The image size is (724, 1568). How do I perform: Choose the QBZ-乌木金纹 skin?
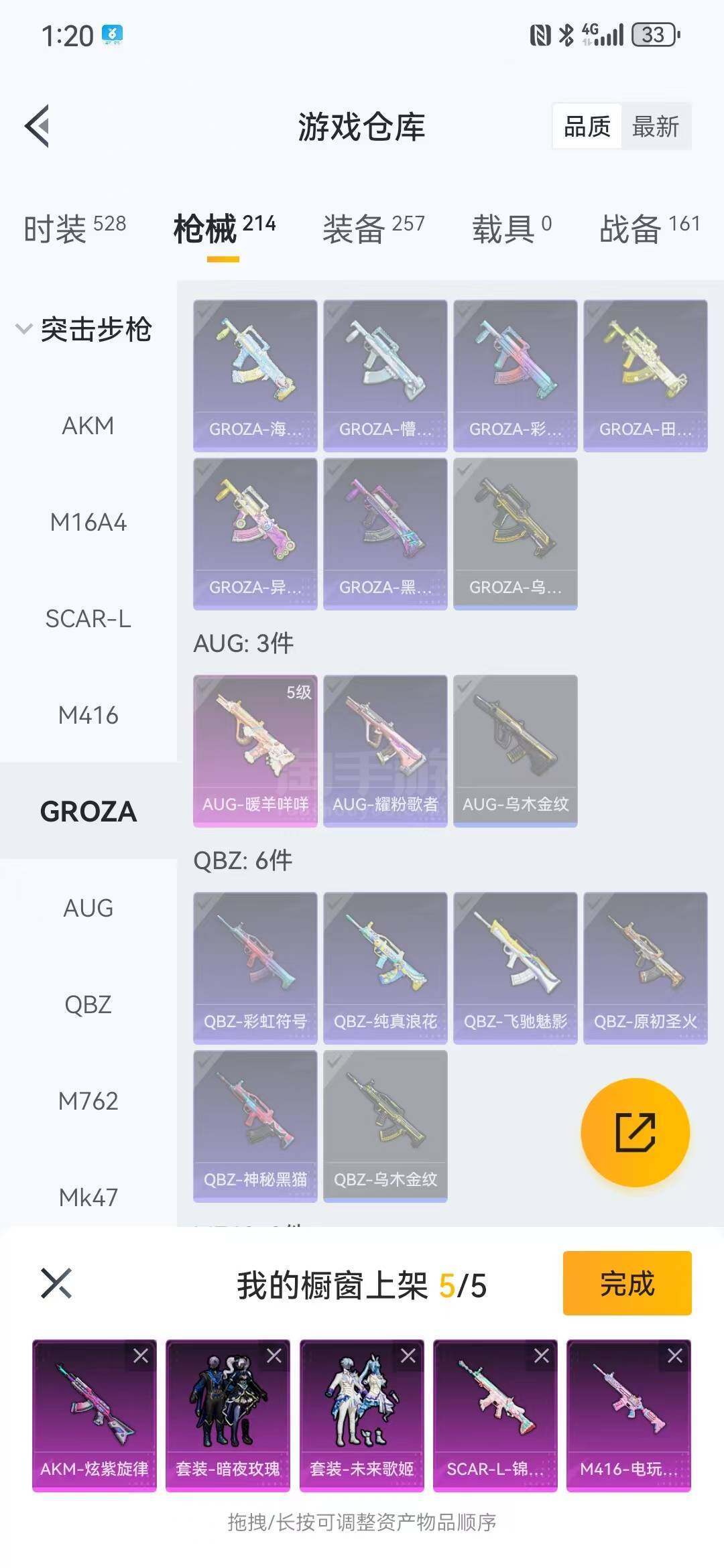click(x=385, y=1126)
